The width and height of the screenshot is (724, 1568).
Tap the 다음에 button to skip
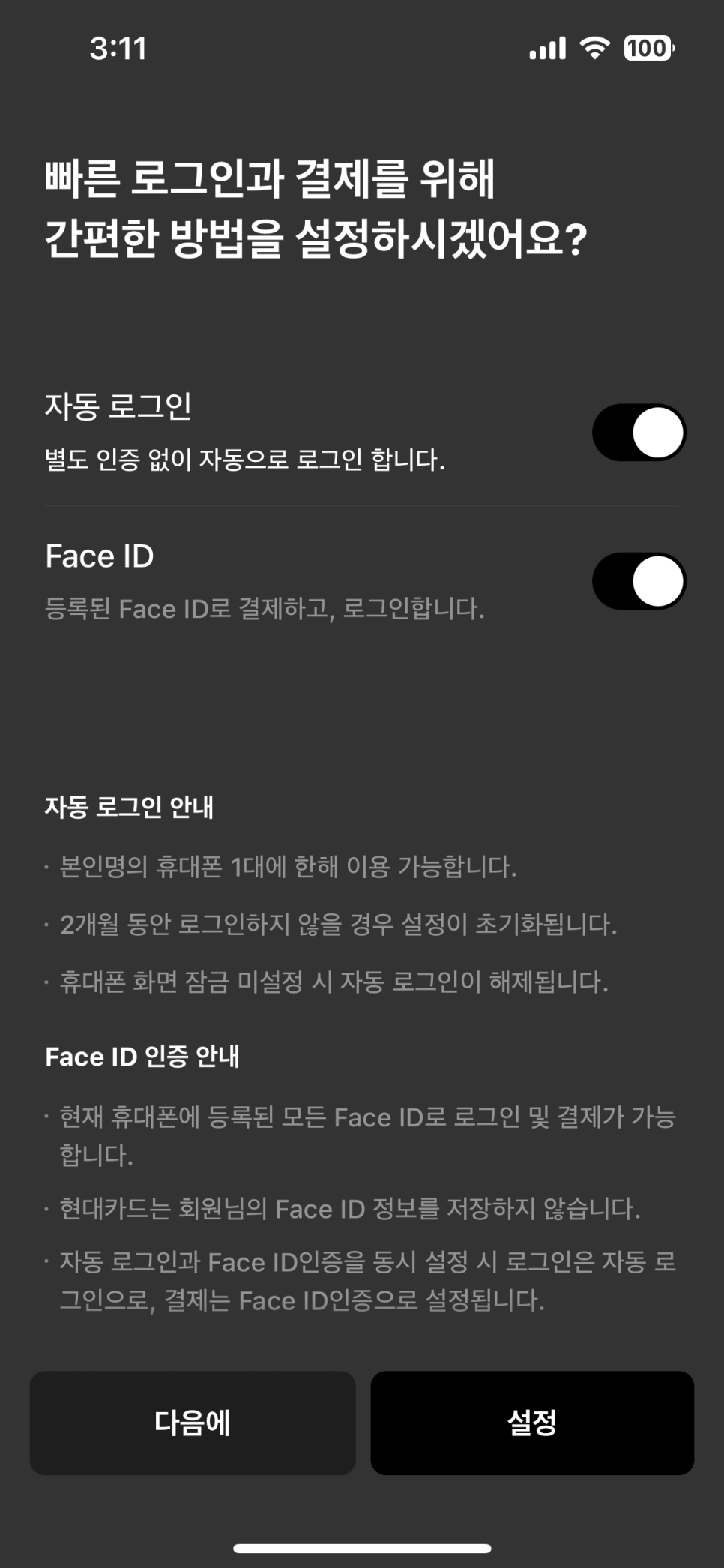[x=193, y=1423]
